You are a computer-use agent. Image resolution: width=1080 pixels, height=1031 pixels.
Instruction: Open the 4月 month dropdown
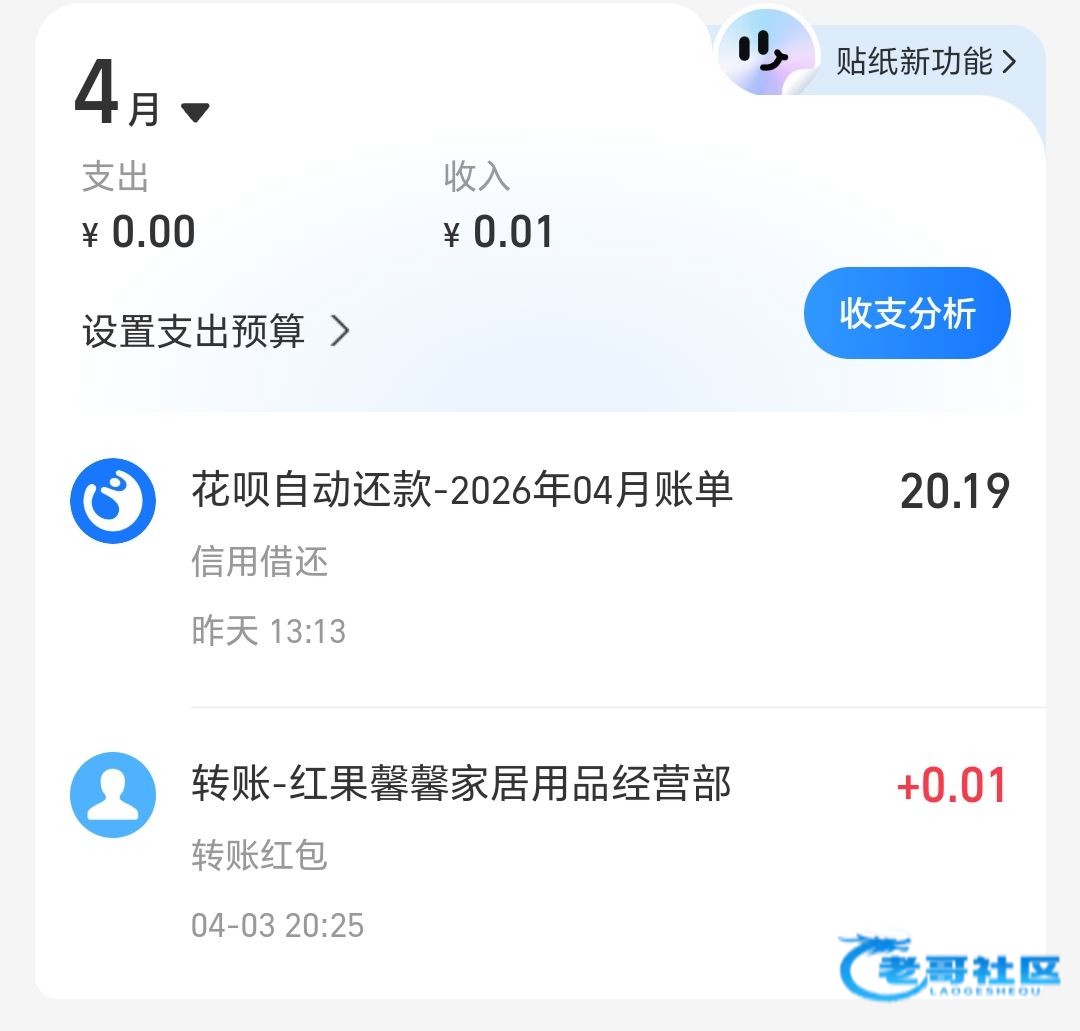coord(142,92)
